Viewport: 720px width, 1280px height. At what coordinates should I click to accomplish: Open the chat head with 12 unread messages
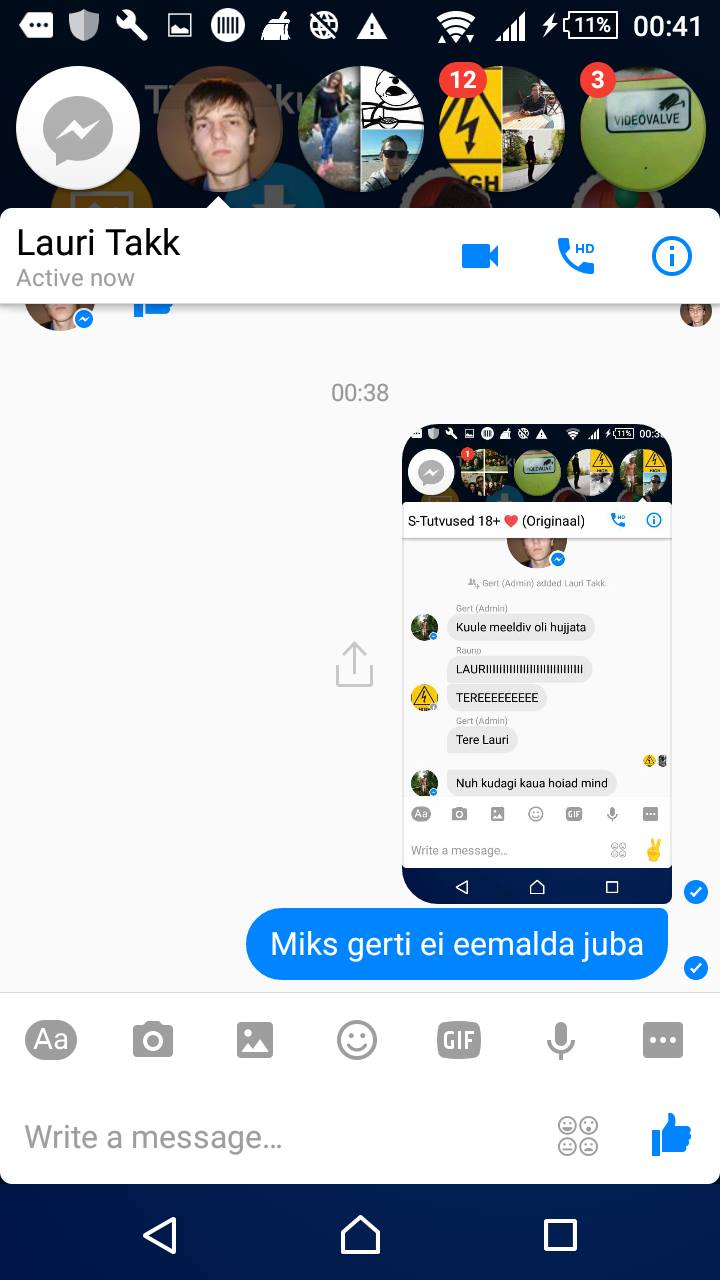502,128
